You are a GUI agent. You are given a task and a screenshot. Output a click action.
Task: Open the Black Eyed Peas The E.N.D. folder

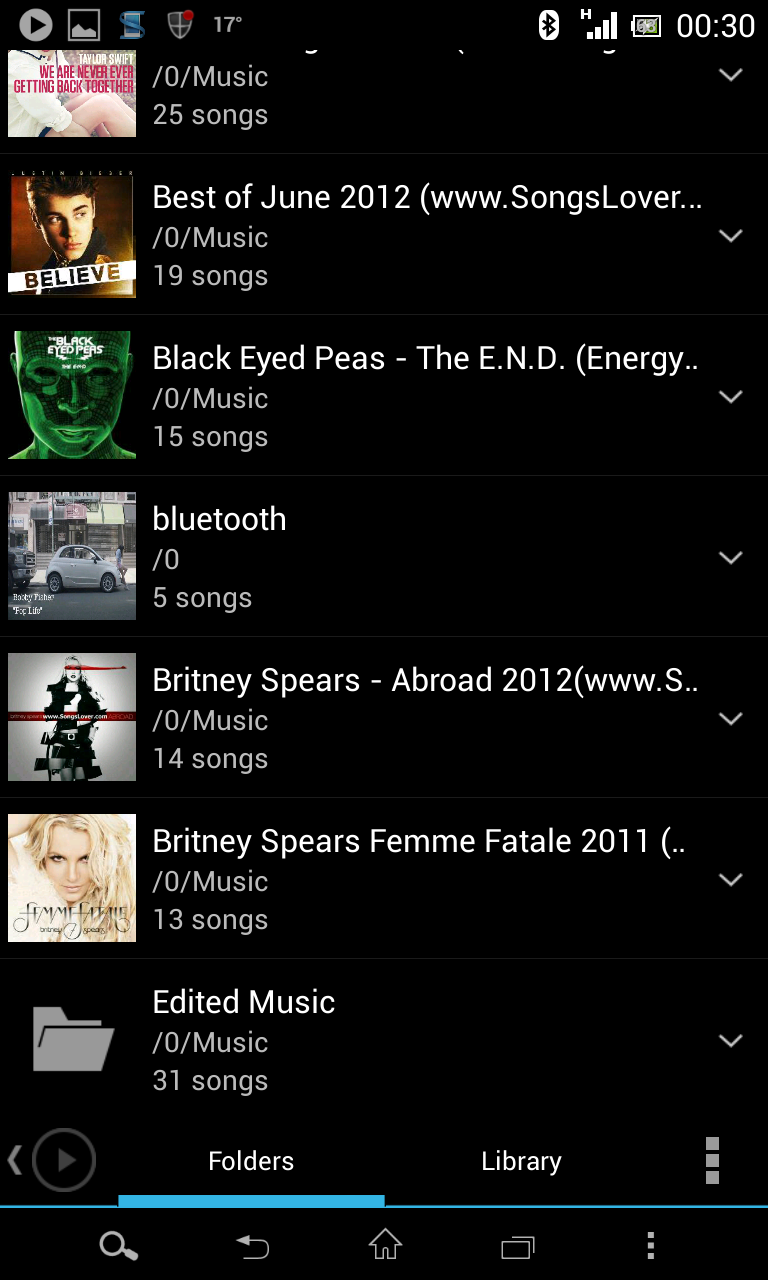pos(400,397)
